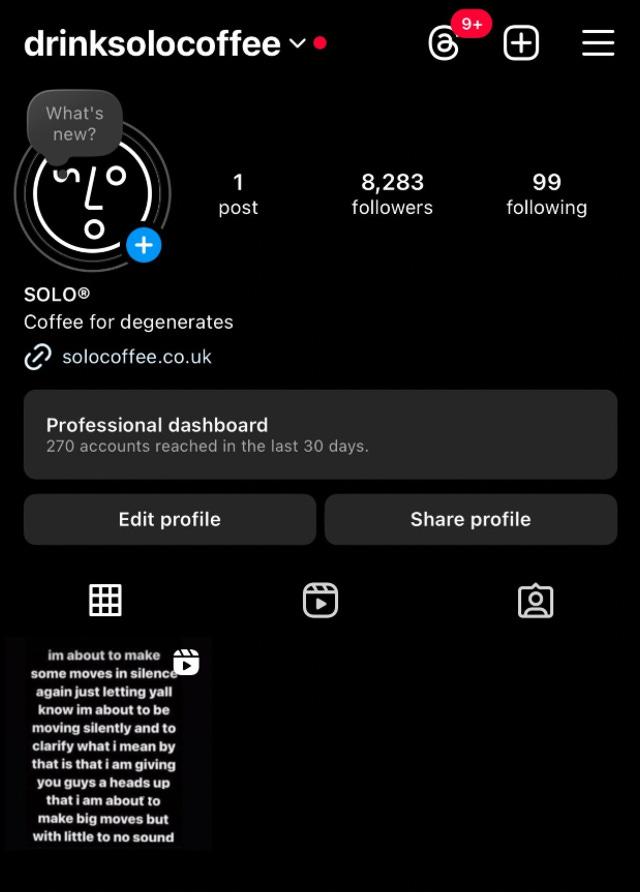Screen dimensions: 640x892
Task: Open the moves in silence reel
Action: pos(105,745)
